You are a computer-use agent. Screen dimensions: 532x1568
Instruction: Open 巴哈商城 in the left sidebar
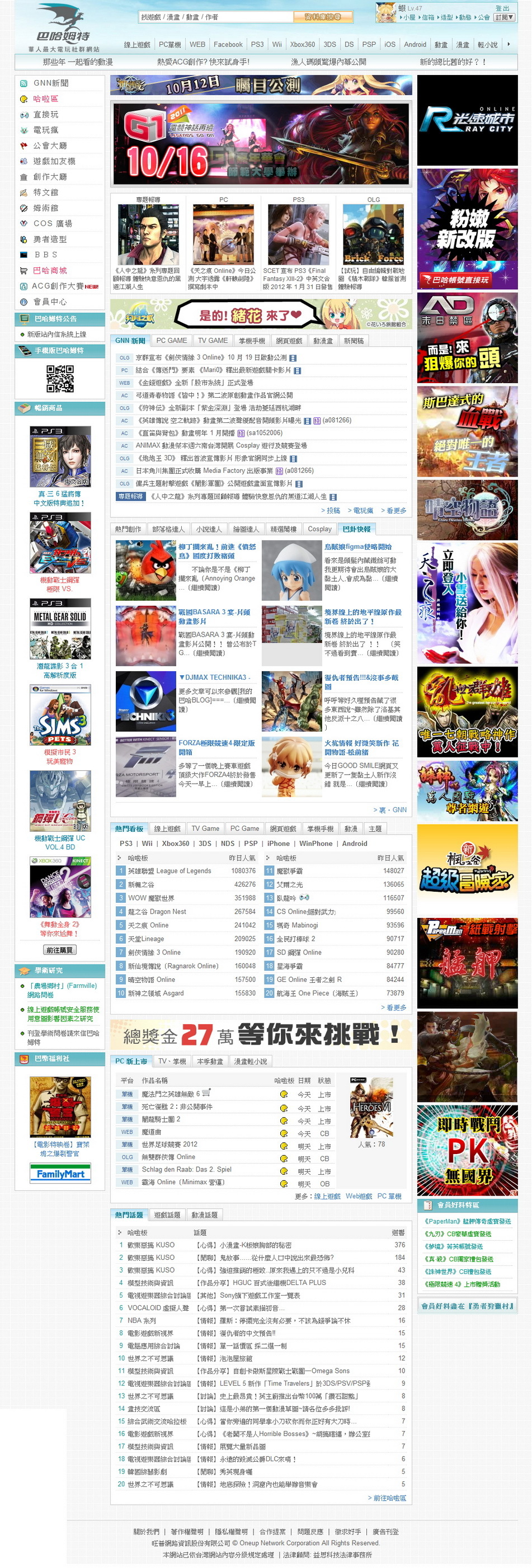[50, 271]
